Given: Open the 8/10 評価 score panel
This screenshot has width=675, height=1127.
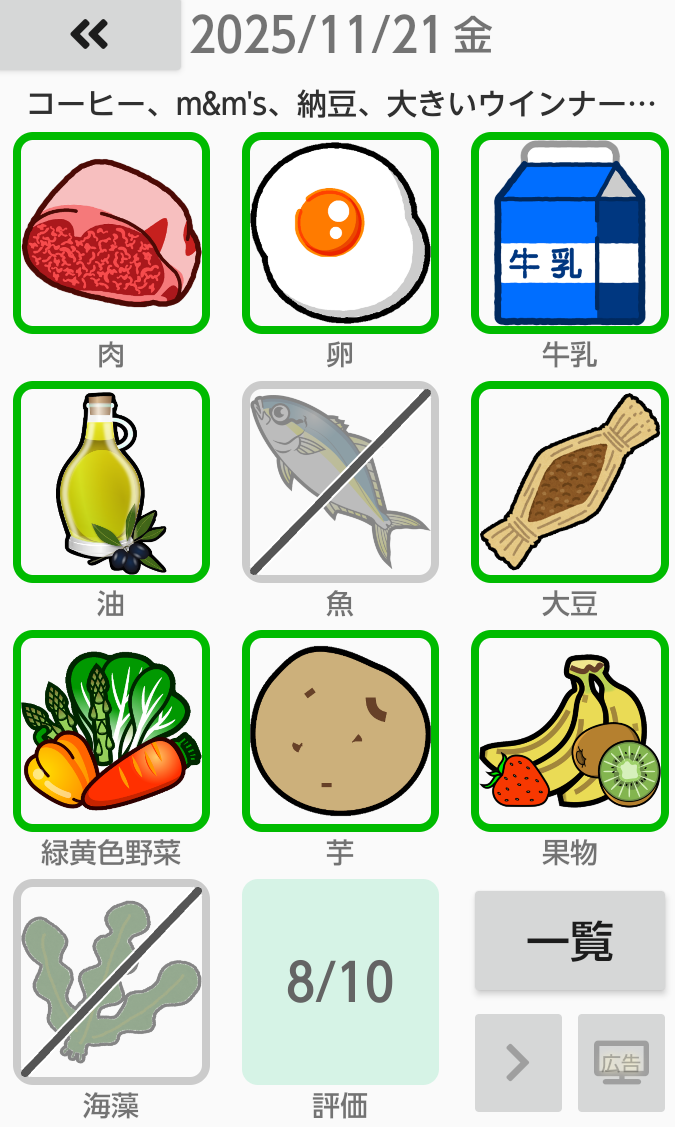Looking at the screenshot, I should (340, 981).
